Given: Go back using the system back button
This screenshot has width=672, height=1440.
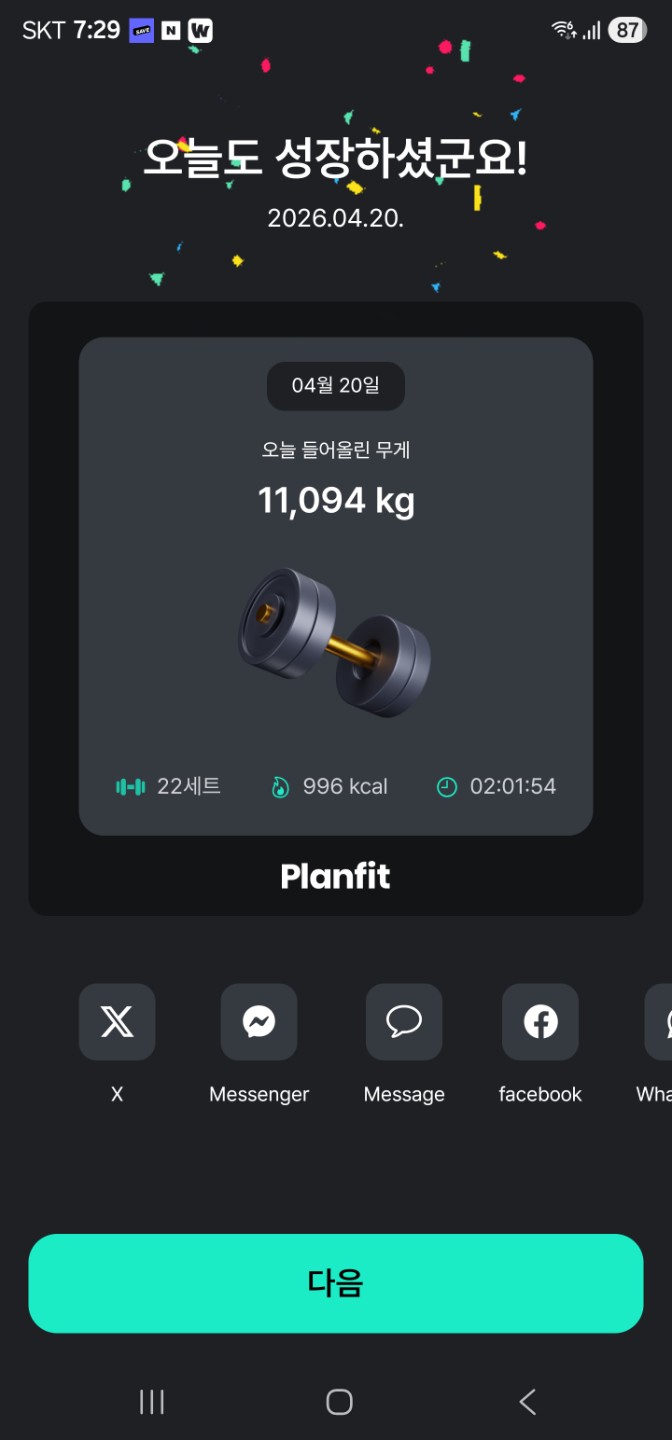Looking at the screenshot, I should 528,1402.
